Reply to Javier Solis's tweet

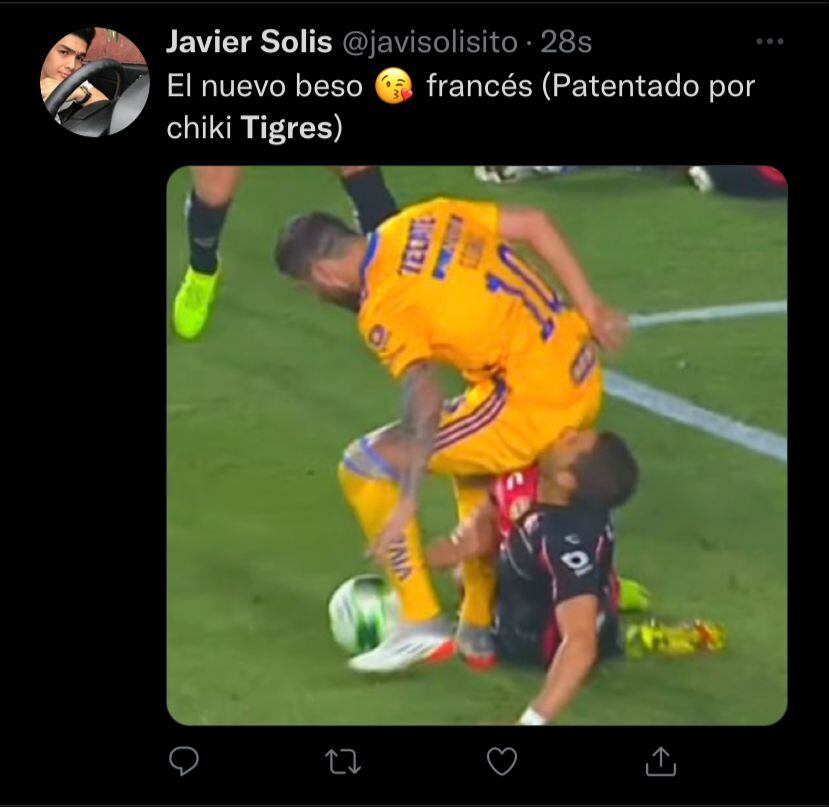point(184,762)
